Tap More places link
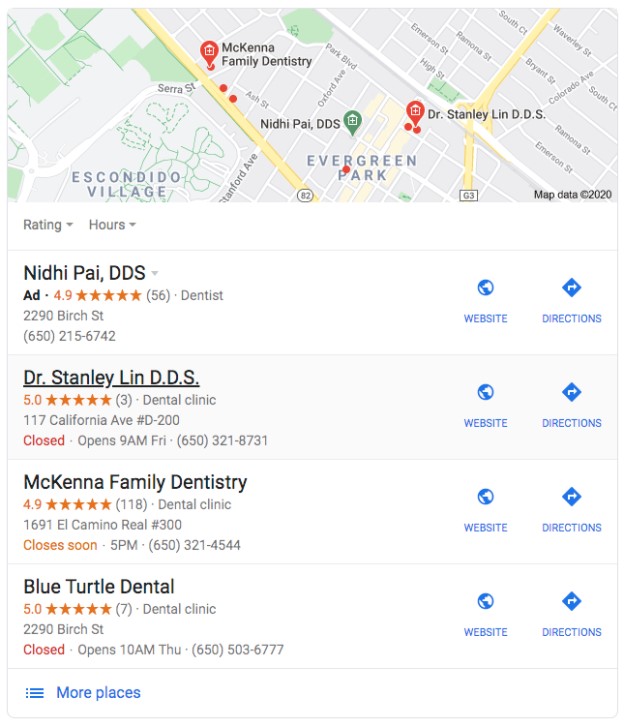Screen dimensions: 626x728 click(x=97, y=693)
